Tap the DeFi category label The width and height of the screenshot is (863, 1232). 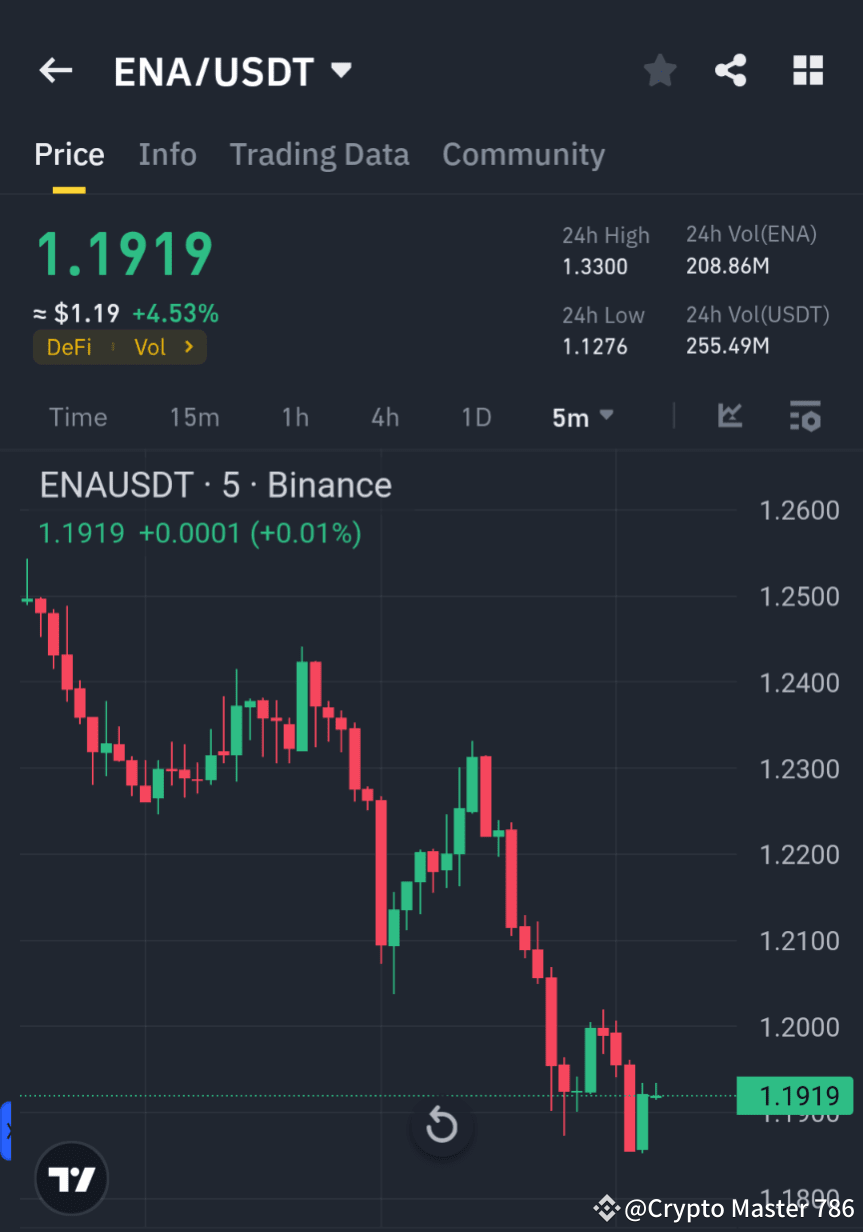(x=68, y=347)
